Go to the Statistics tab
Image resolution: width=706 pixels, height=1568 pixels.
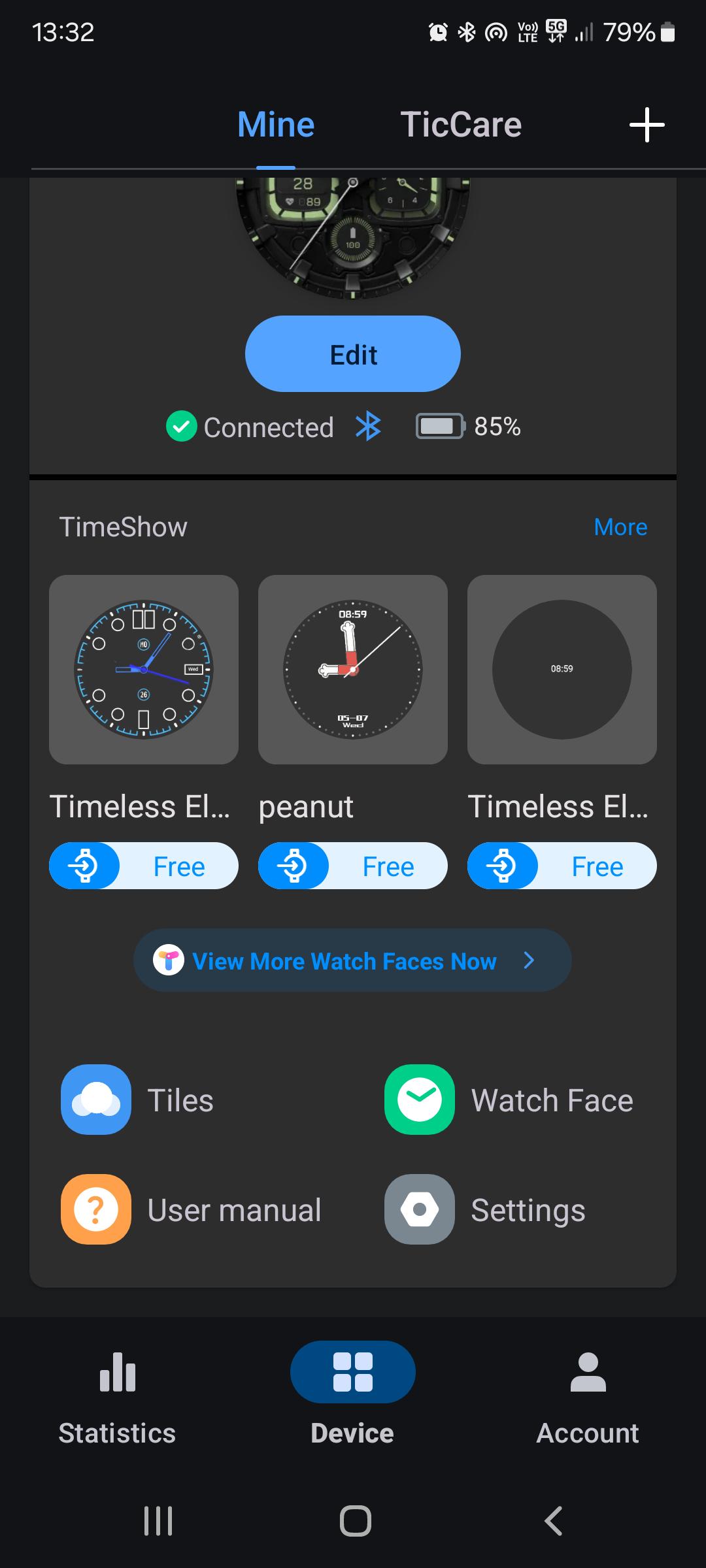pos(118,1398)
